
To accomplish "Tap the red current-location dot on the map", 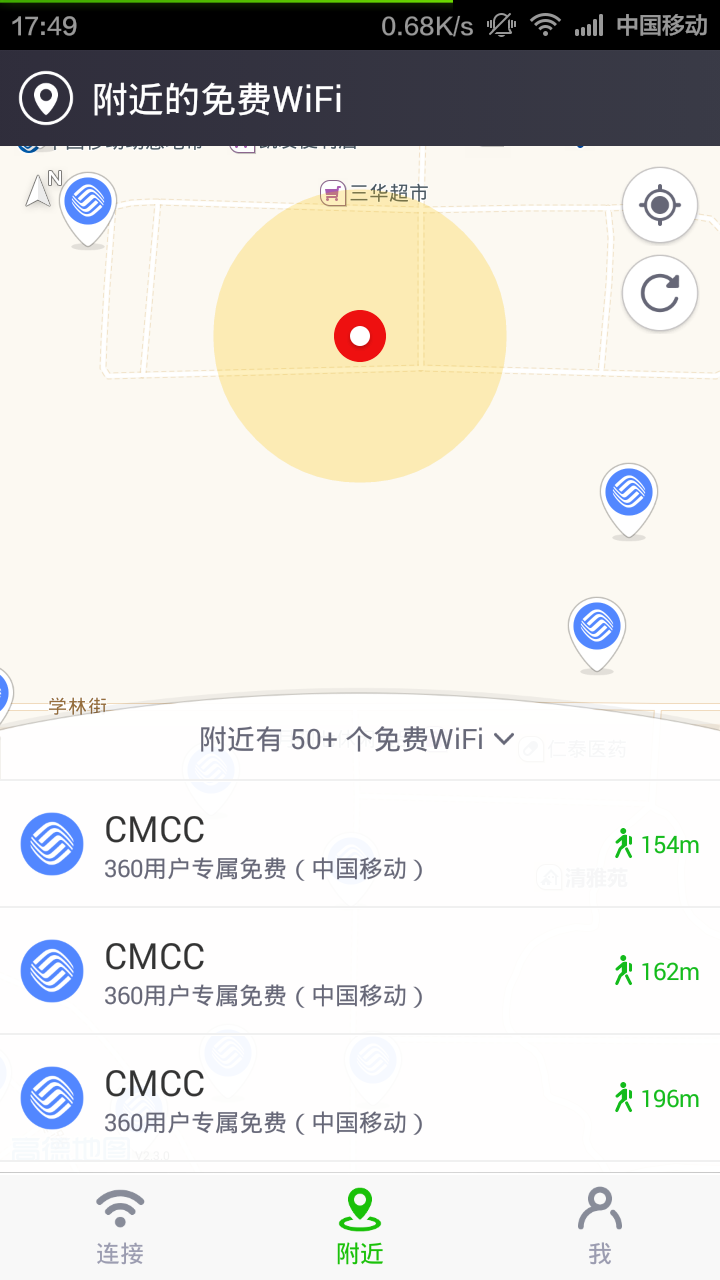I will (x=359, y=336).
